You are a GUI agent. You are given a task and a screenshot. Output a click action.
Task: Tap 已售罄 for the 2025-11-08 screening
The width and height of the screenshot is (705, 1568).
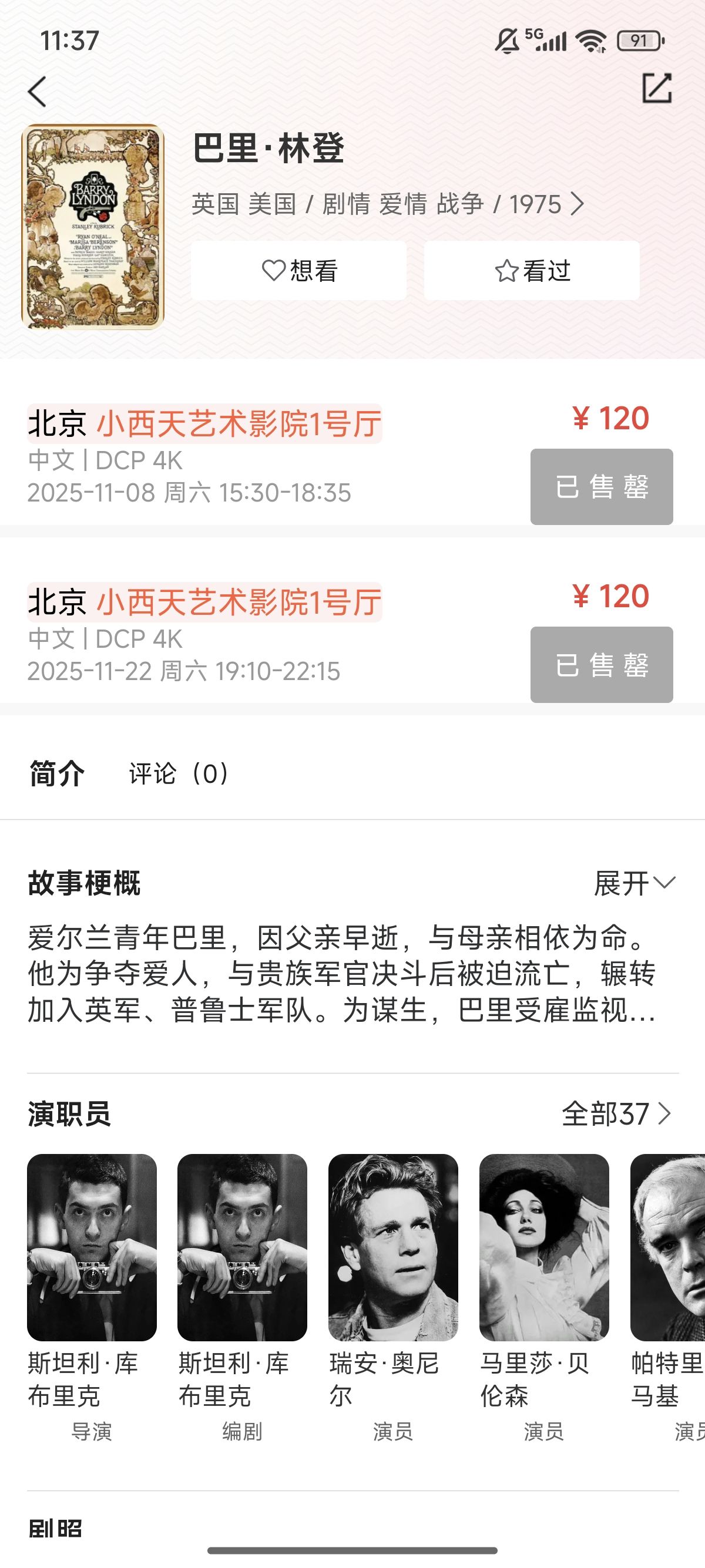tap(601, 486)
